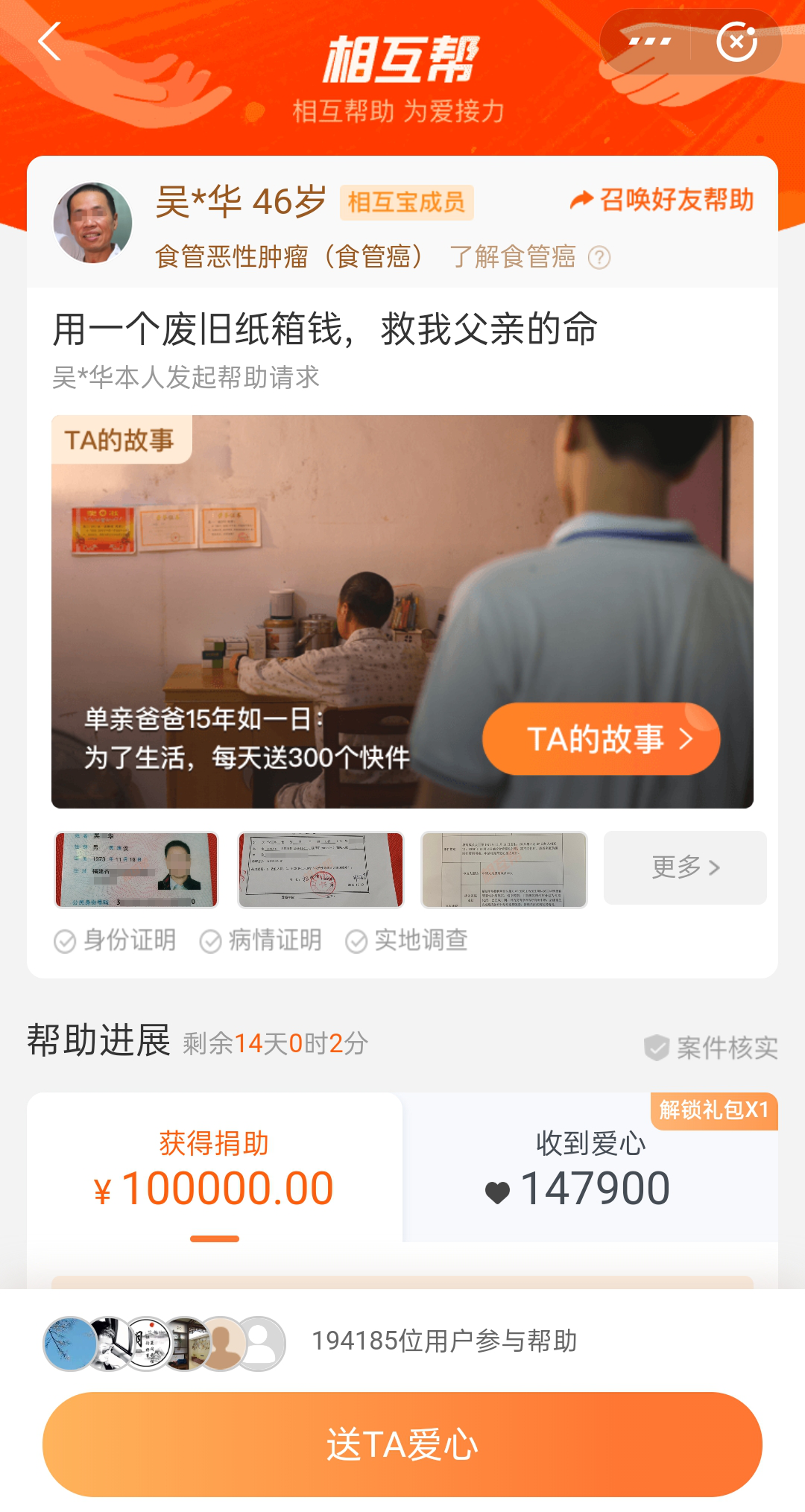Open the three-dot more options menu
This screenshot has width=805, height=1512.
[649, 42]
